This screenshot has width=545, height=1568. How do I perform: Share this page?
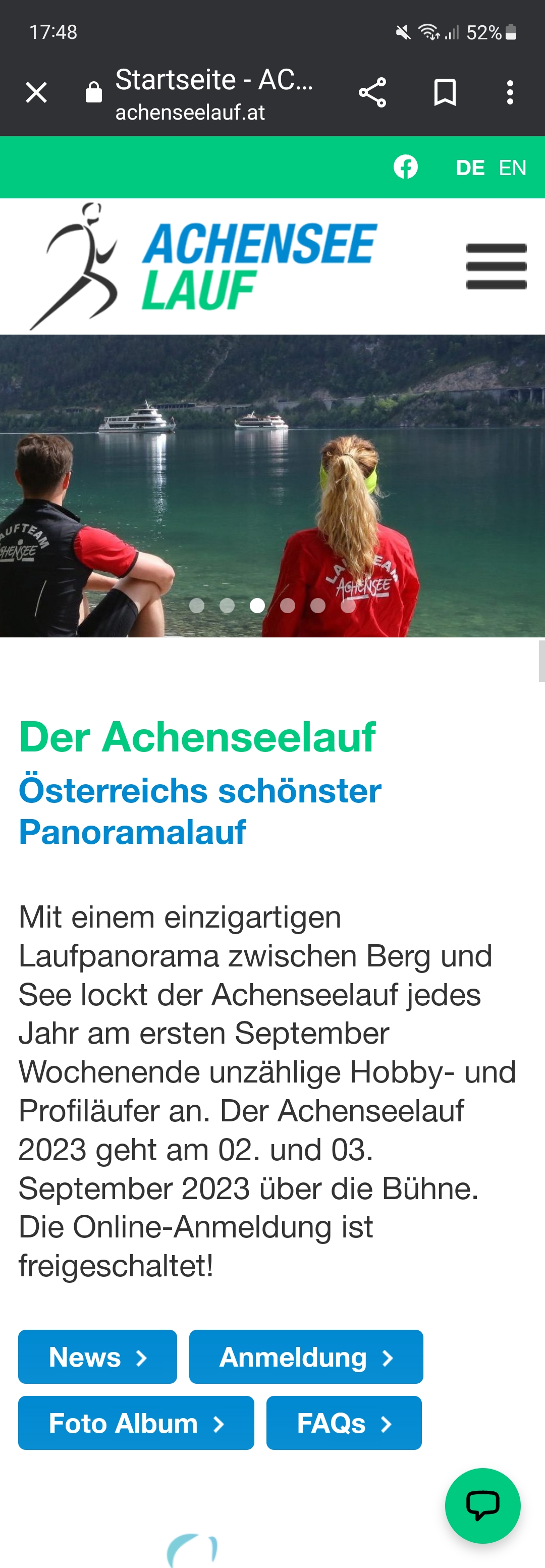pos(372,92)
